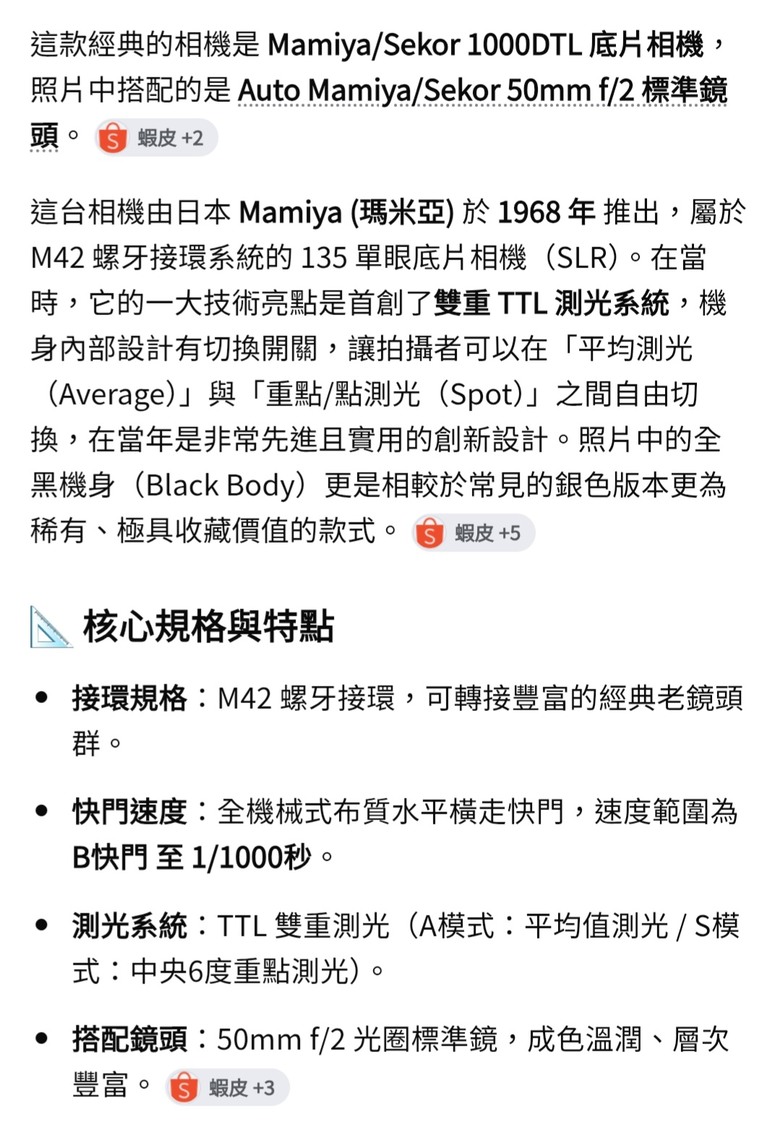This screenshot has height=1128, width=780.
Task: Open the 蝦皮 +2 source chip
Action: point(155,137)
